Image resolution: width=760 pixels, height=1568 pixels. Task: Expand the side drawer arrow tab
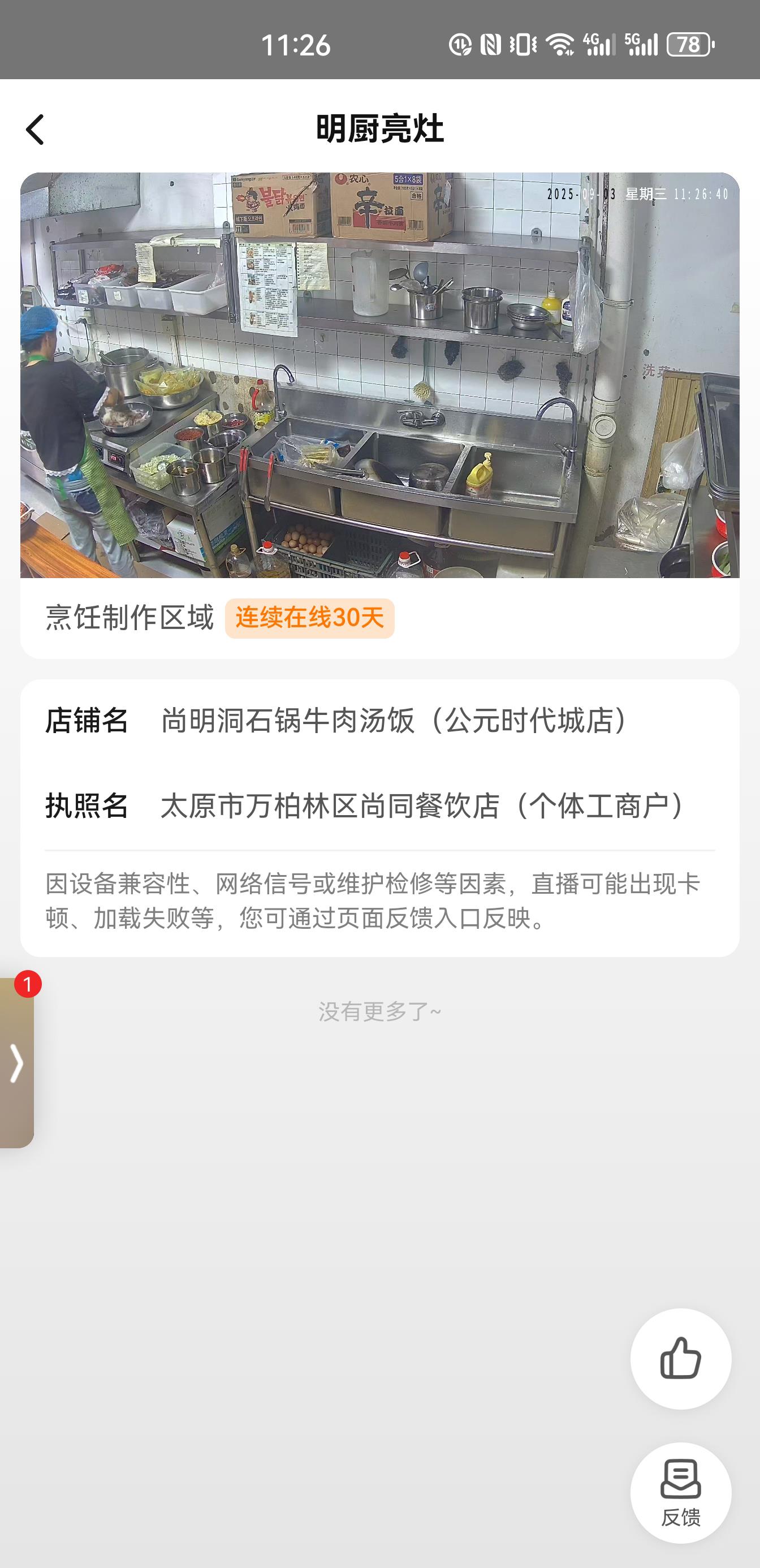click(x=16, y=1063)
